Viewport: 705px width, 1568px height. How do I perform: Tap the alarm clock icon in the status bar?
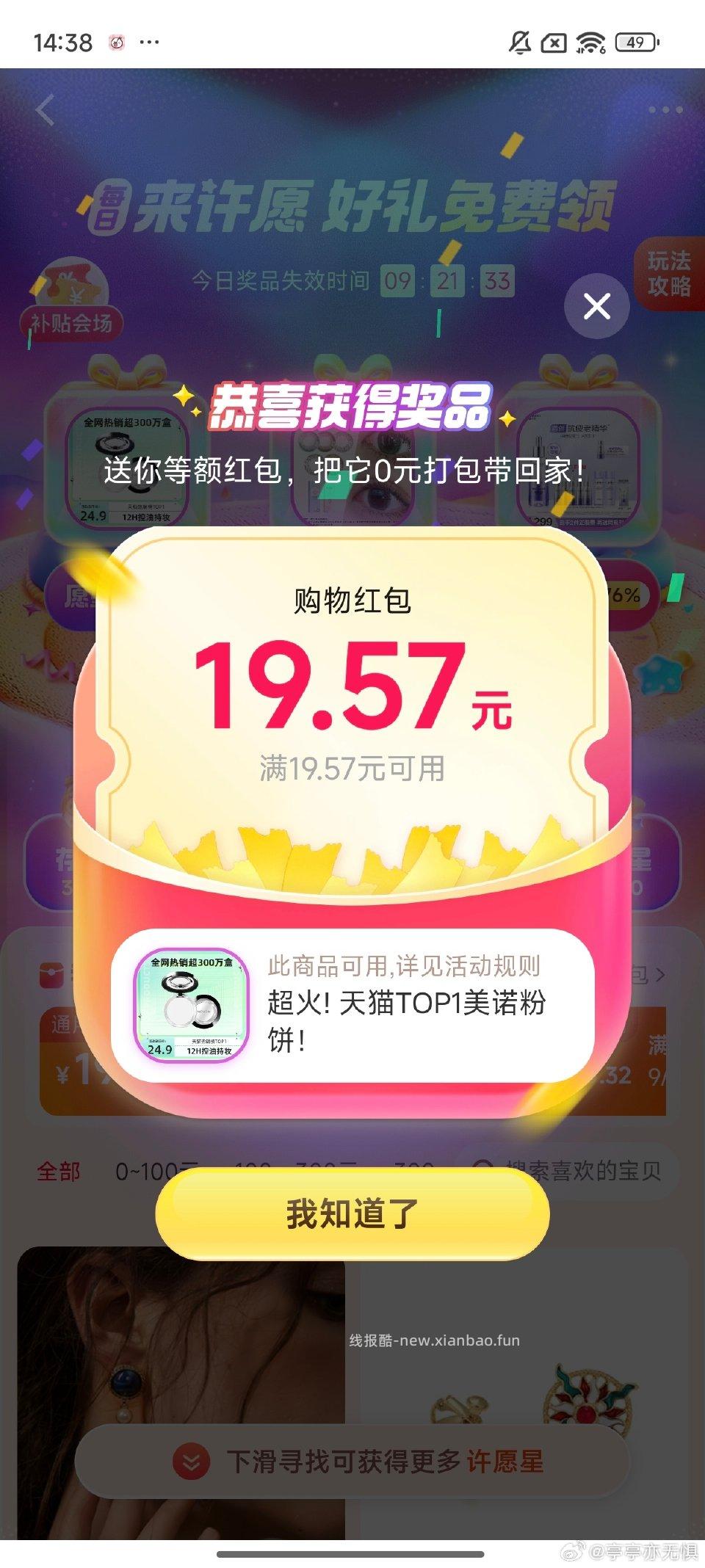(115, 43)
